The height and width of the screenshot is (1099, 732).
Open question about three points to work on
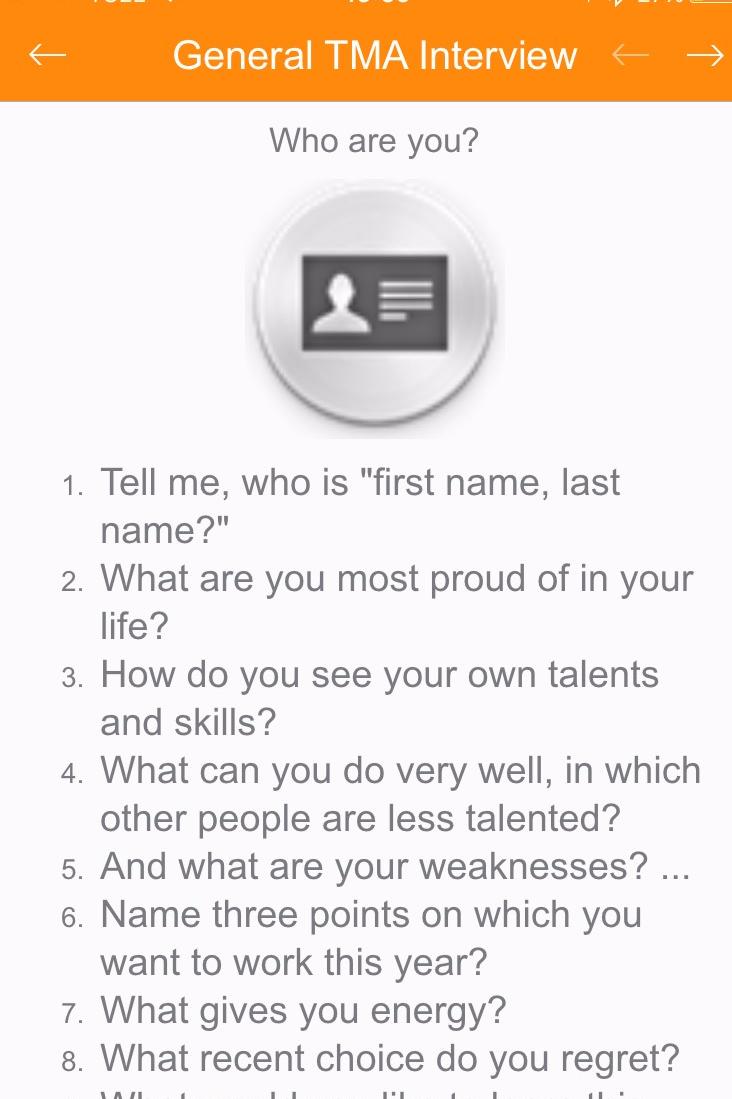371,937
